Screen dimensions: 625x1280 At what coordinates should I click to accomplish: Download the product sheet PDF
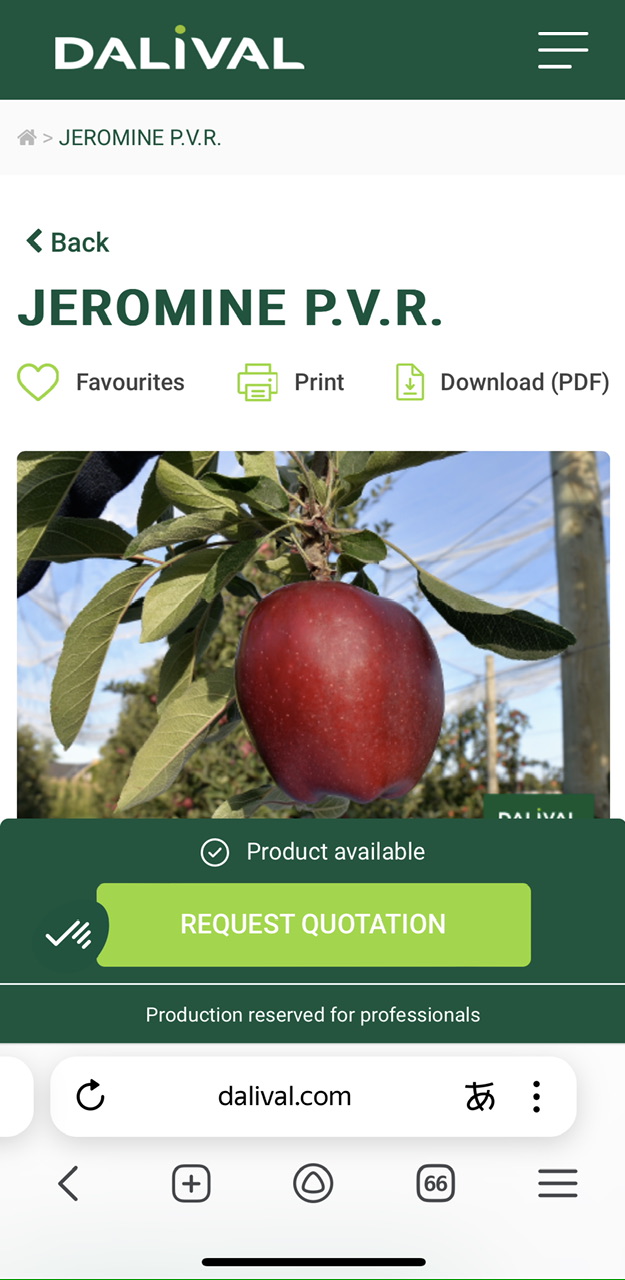click(x=502, y=382)
